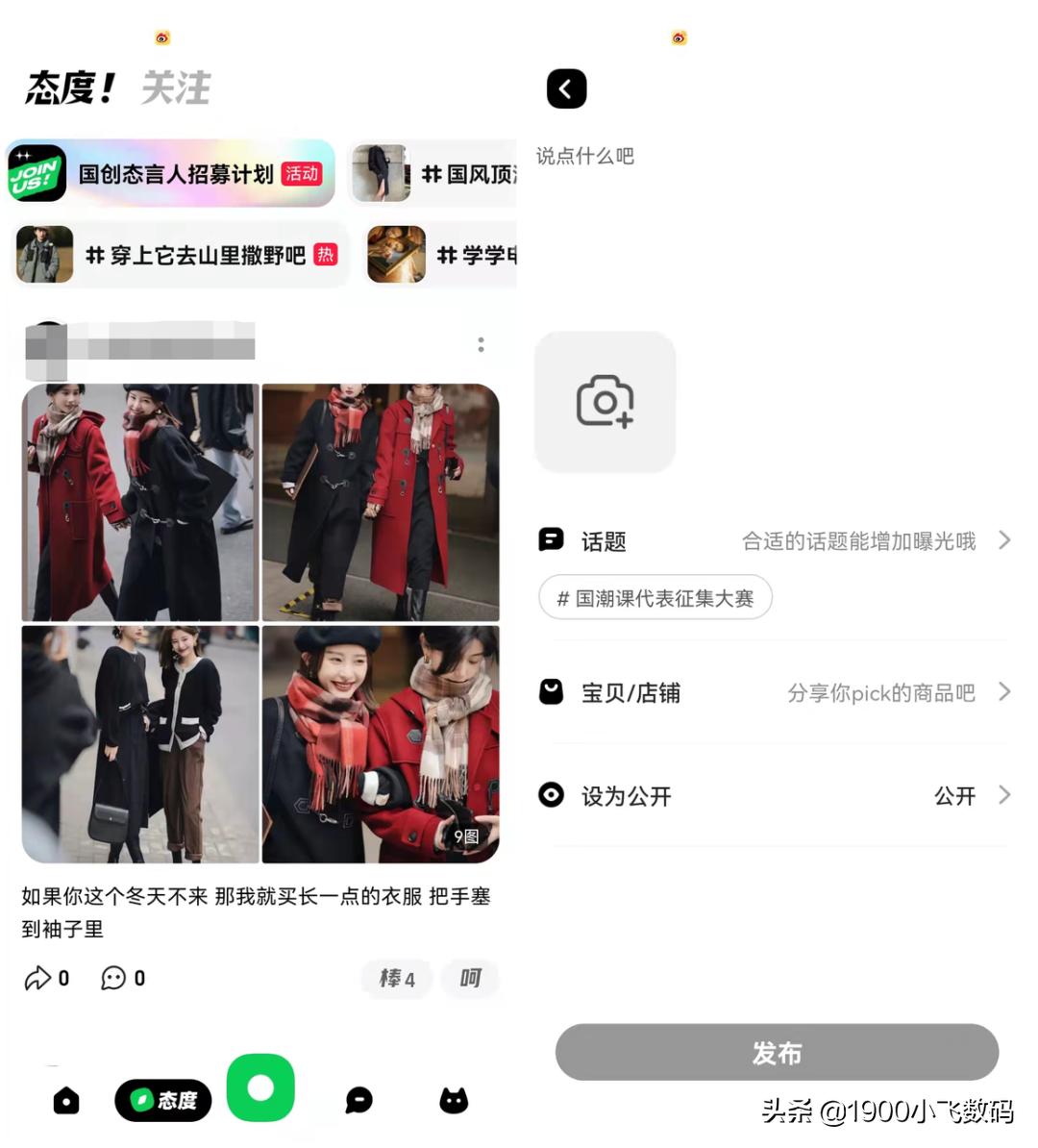Open the 宝贝/店铺 product sharing chevron
The image size is (1038, 1148).
point(1005,692)
